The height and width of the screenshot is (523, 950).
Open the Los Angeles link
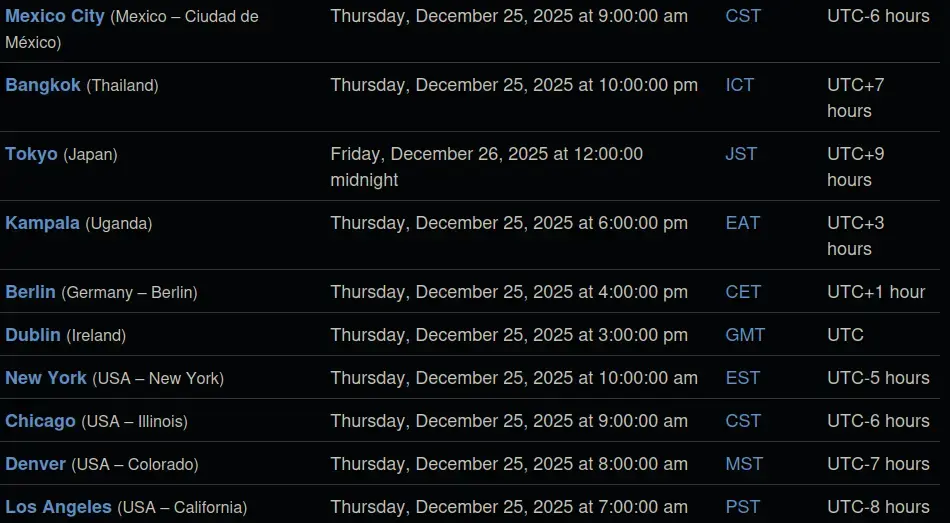58,507
